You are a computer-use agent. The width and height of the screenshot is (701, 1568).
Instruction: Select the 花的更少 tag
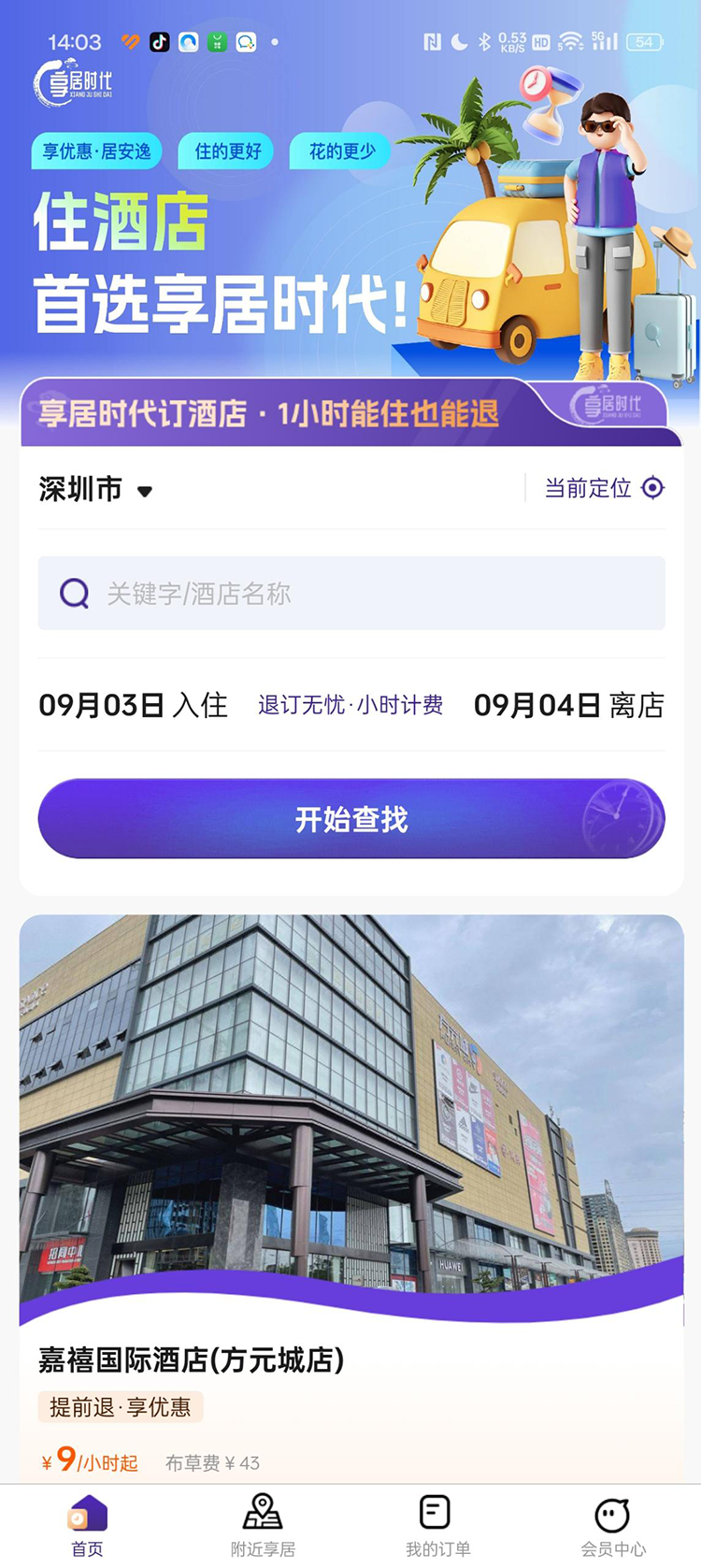tap(340, 151)
